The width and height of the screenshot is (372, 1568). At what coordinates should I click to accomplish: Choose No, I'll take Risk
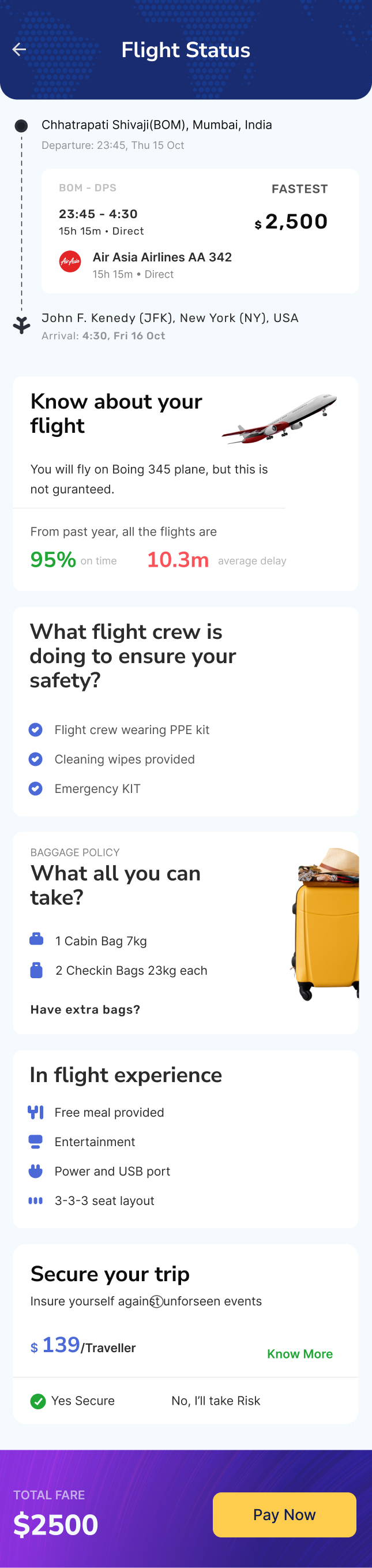tap(215, 1401)
